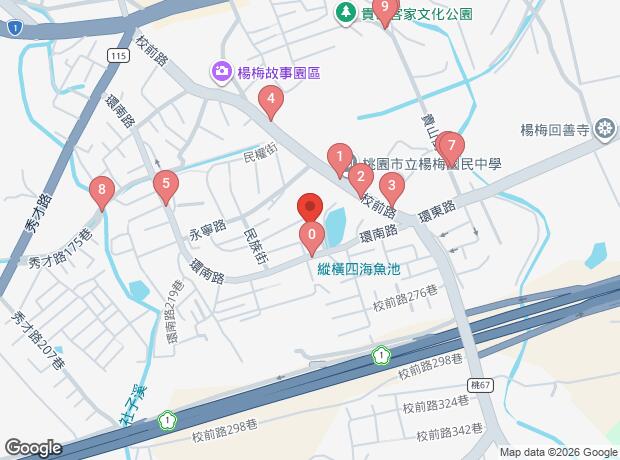Select map marker number 0

pos(313,238)
